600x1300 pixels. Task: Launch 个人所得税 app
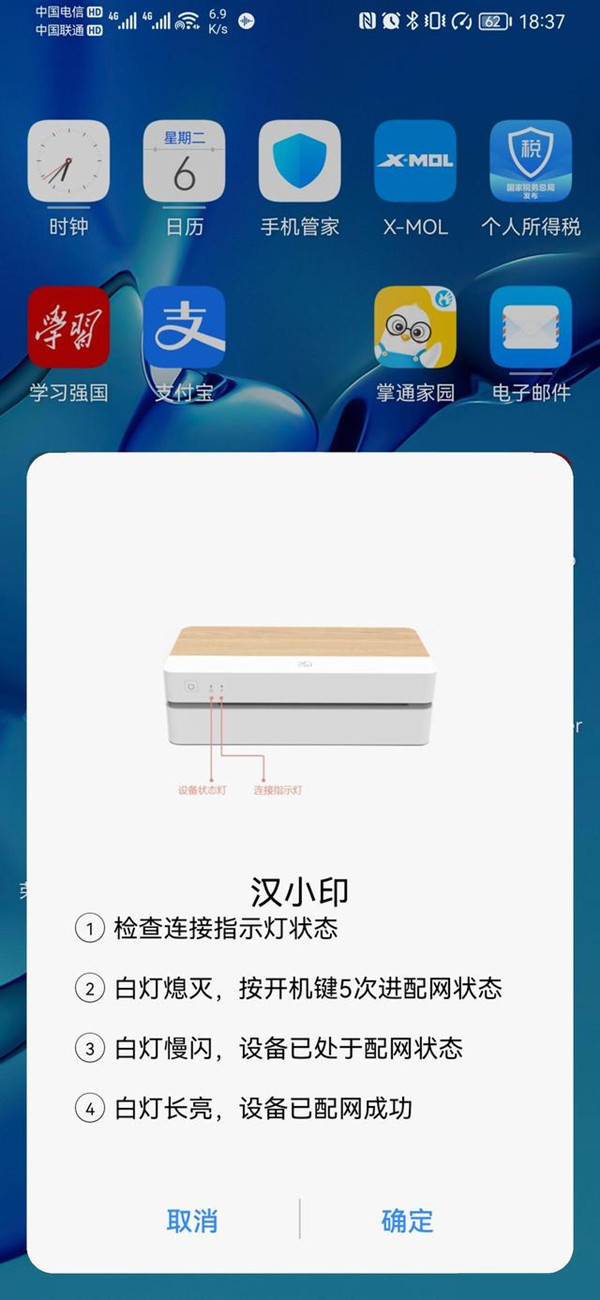[x=530, y=162]
